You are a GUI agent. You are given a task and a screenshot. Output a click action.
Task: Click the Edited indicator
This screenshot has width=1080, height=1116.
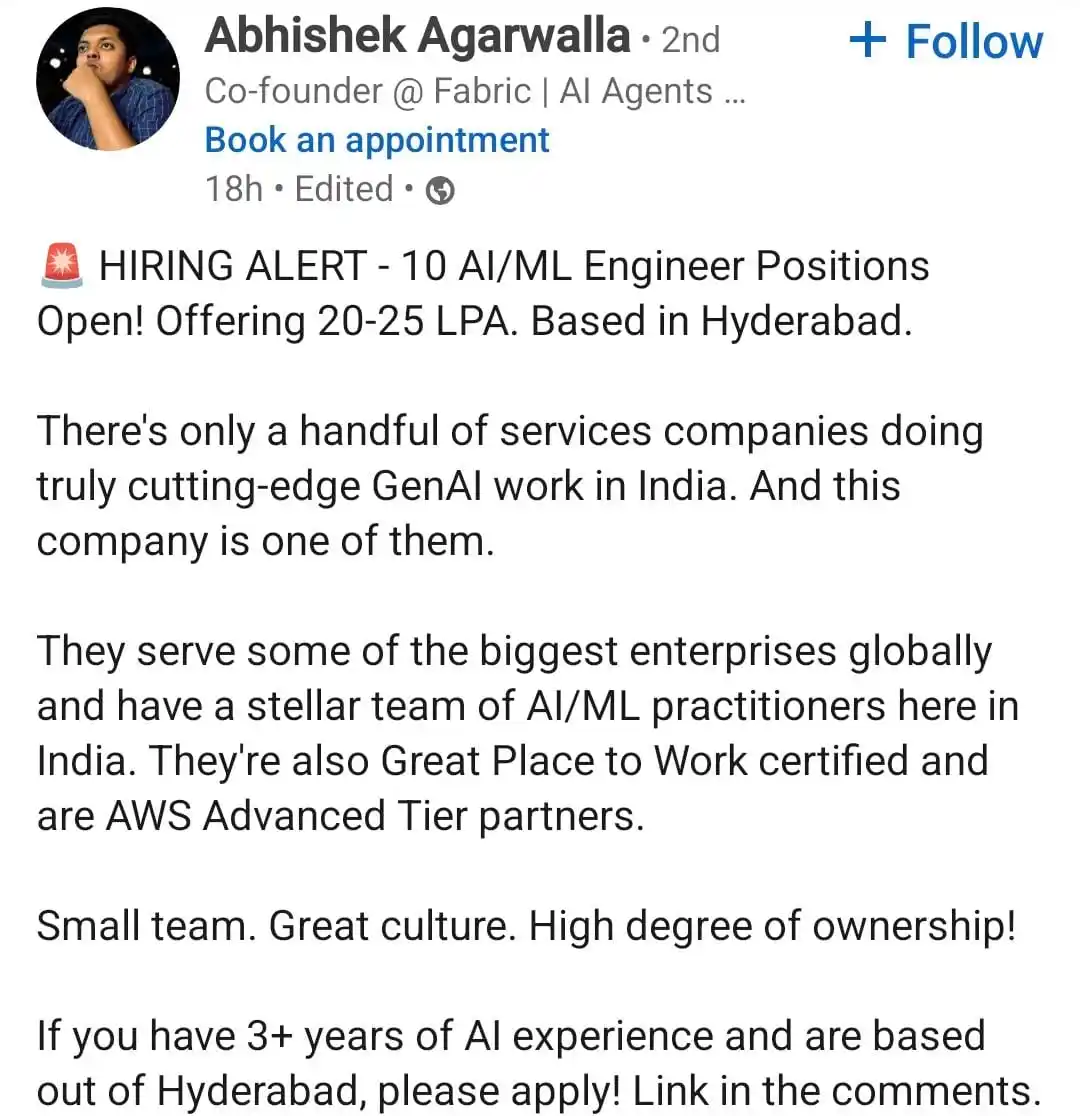(344, 188)
